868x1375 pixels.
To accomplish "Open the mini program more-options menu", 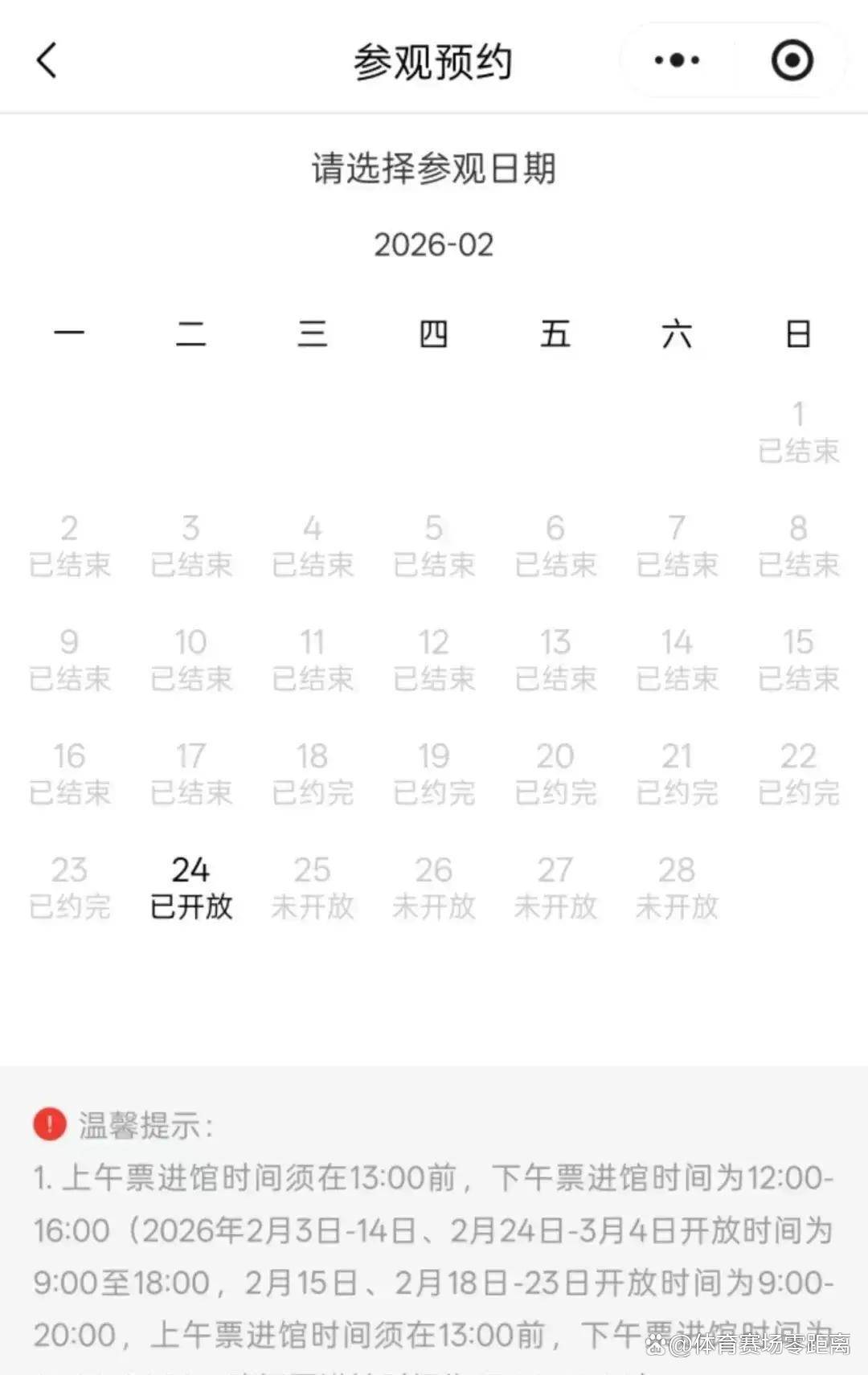I will [677, 60].
